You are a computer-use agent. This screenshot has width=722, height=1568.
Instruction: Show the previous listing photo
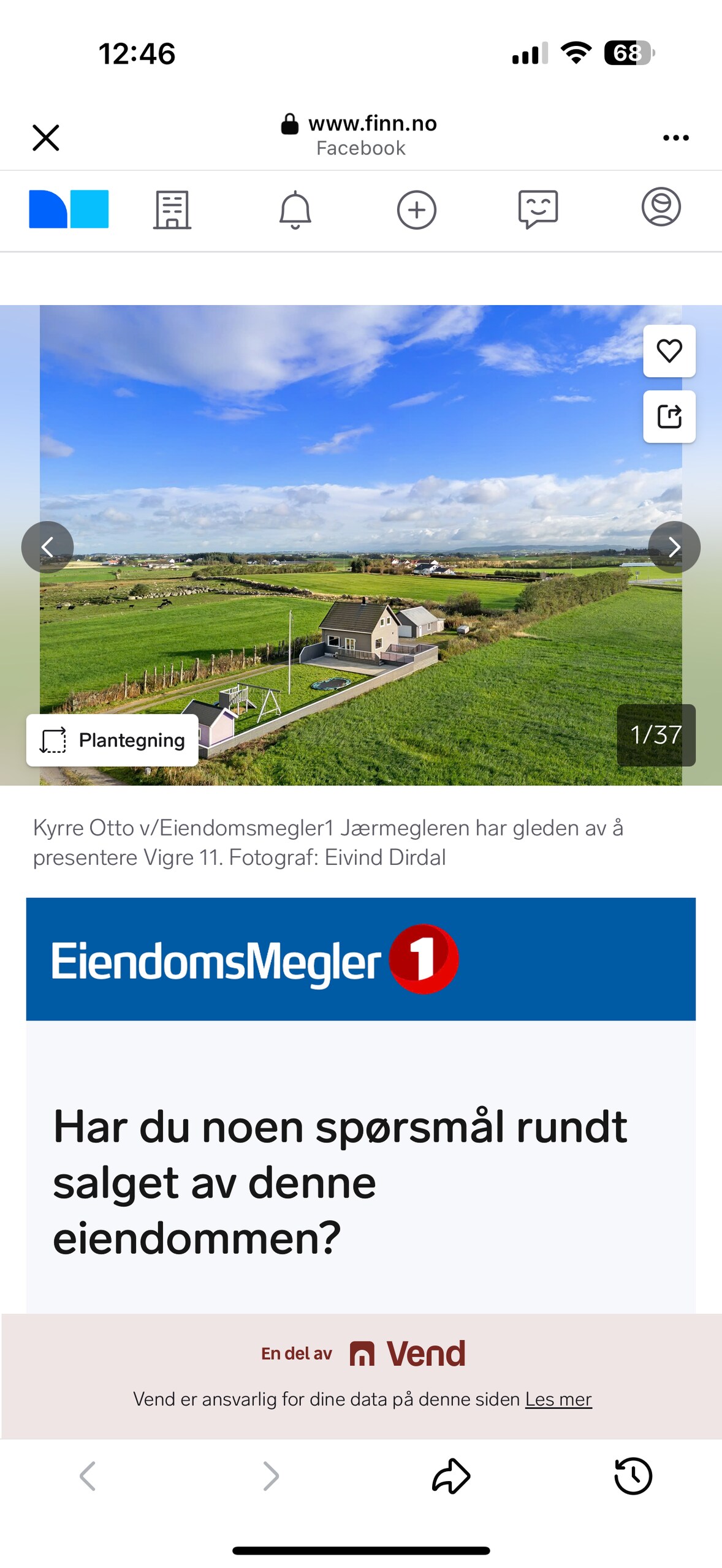click(x=47, y=546)
